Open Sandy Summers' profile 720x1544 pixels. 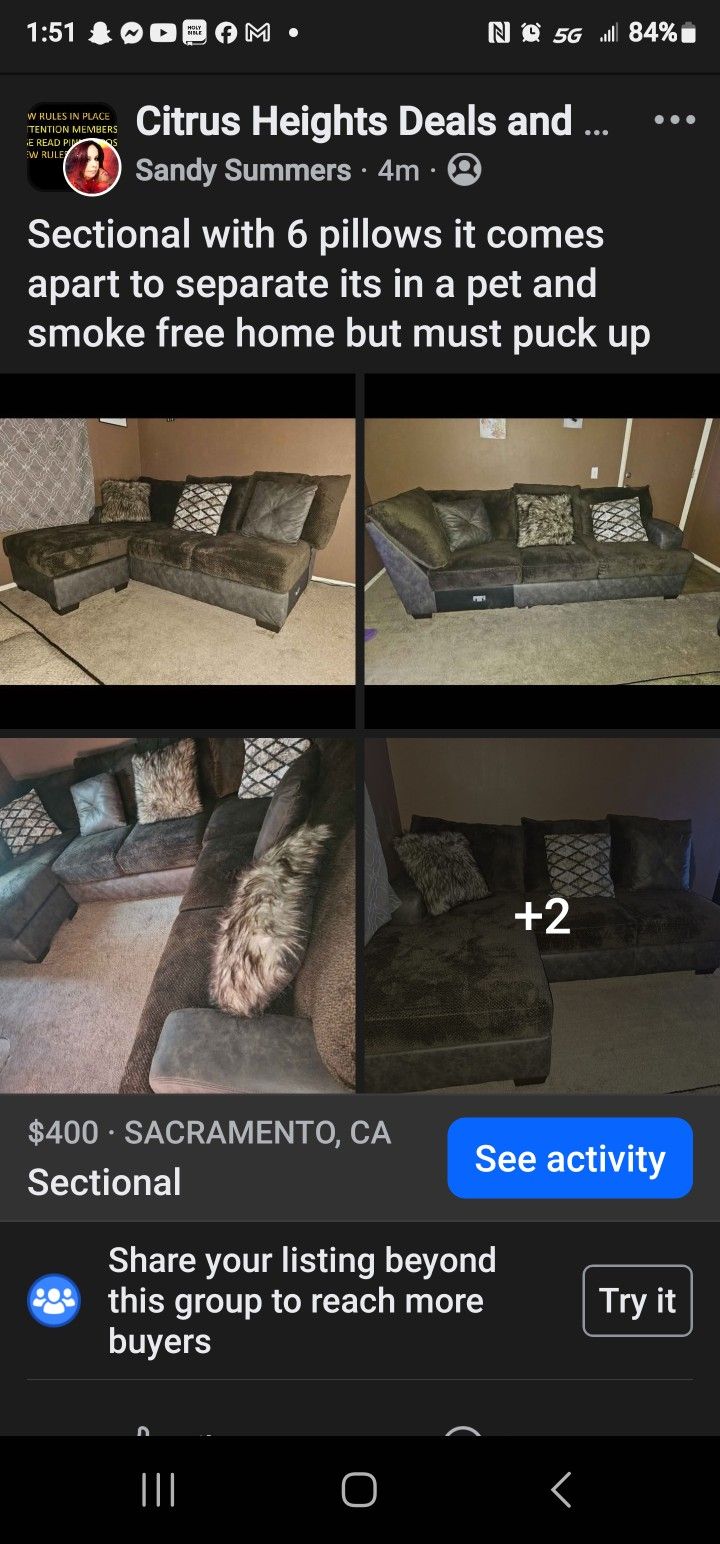click(243, 170)
